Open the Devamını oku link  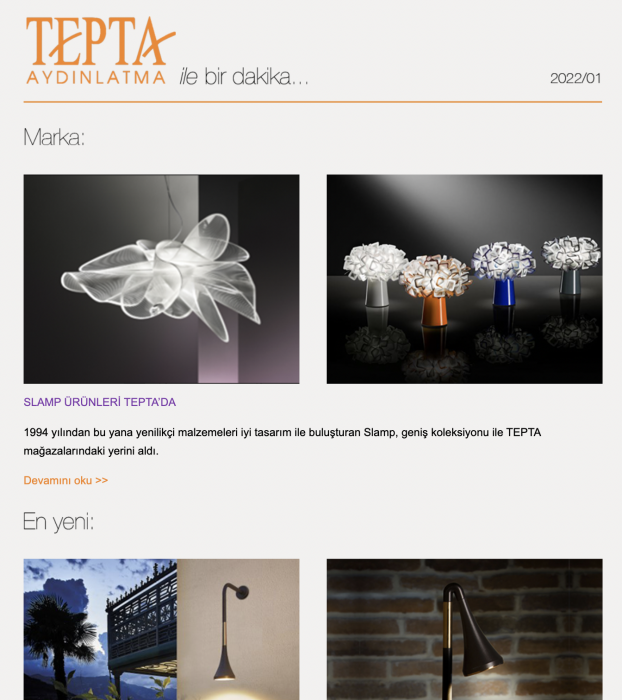[x=66, y=480]
